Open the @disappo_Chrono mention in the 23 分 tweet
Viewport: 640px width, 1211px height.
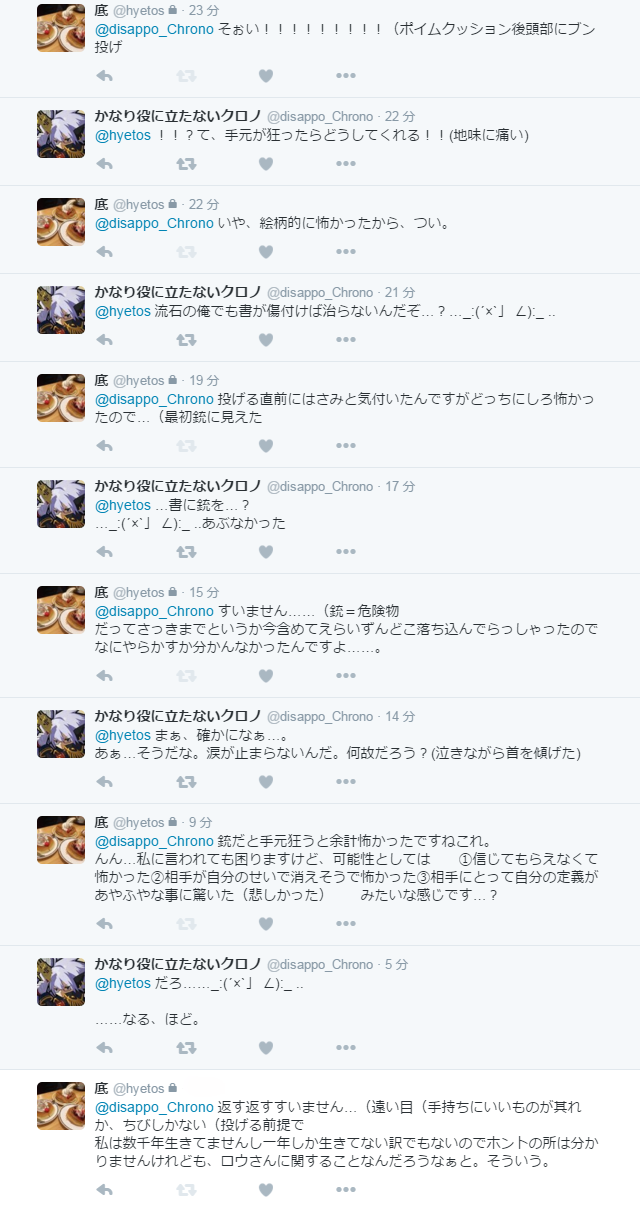point(154,29)
